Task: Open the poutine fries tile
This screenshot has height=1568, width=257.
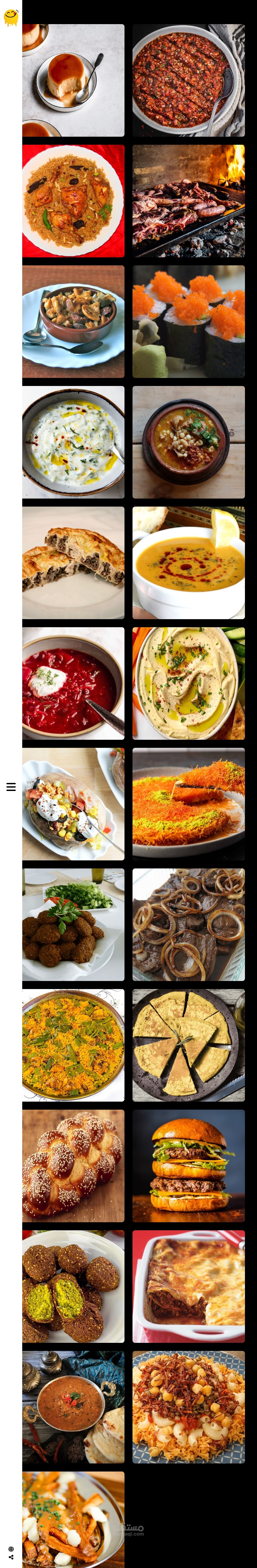Action: [x=74, y=1519]
